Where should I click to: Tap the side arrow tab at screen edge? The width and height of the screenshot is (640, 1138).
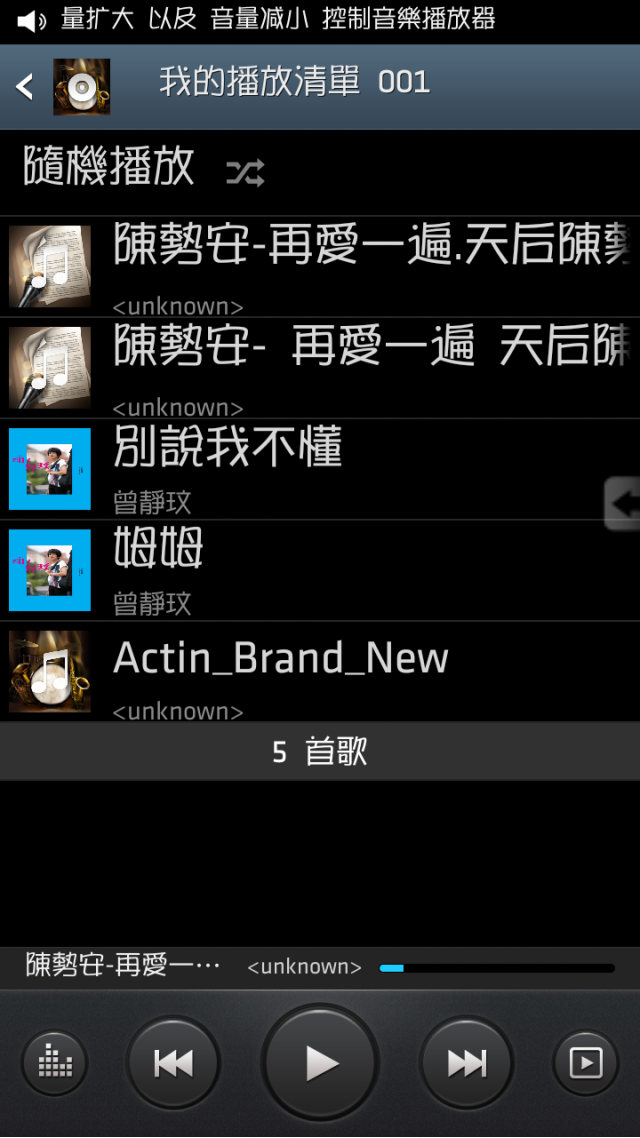coord(624,503)
